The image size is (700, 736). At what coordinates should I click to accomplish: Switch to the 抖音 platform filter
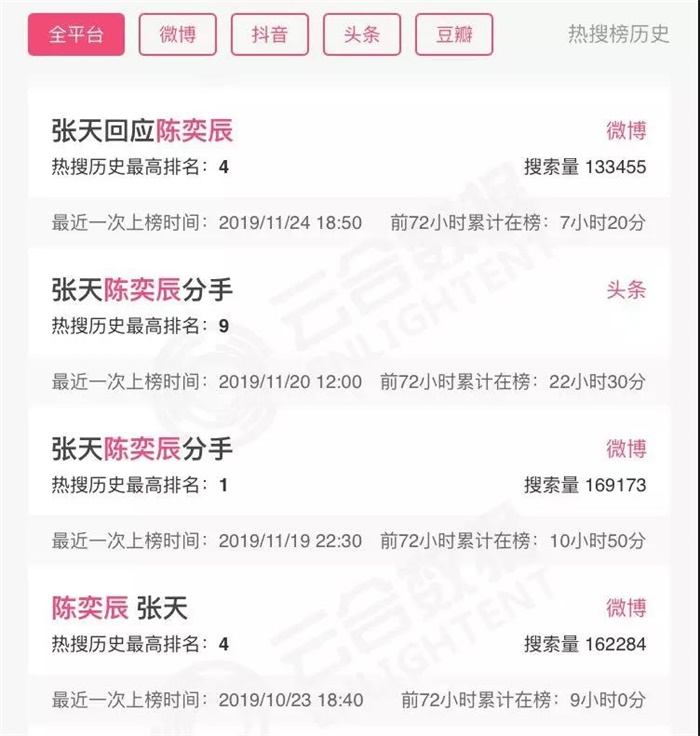coord(270,35)
